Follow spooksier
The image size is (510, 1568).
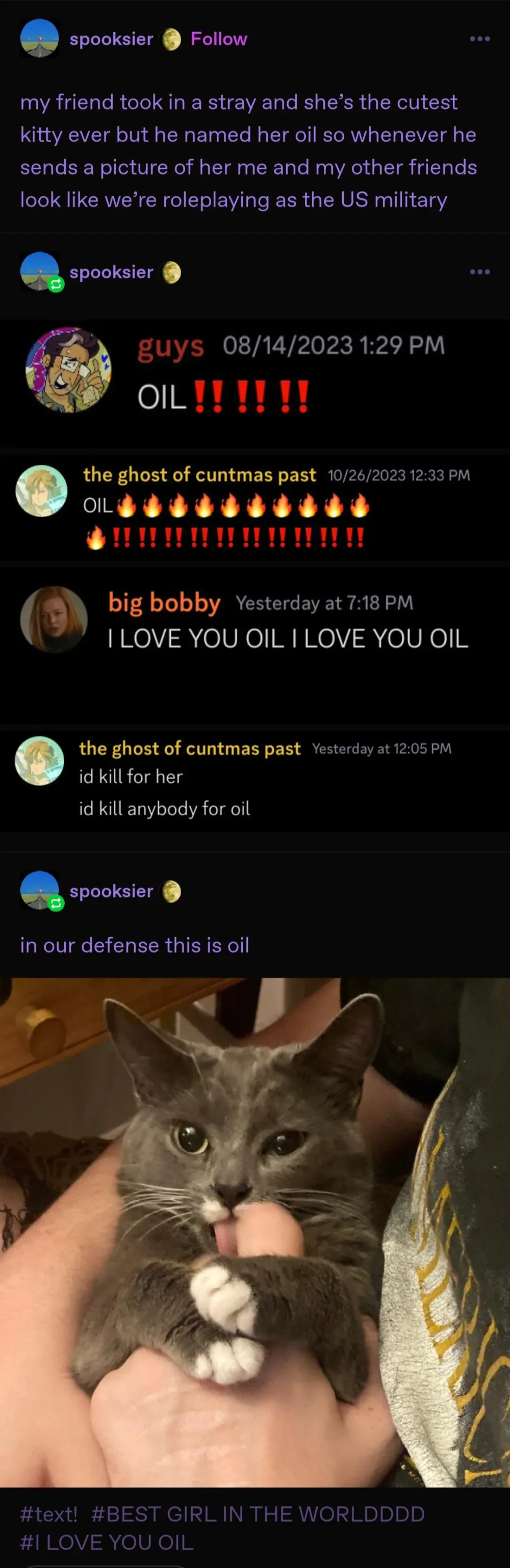[x=219, y=39]
